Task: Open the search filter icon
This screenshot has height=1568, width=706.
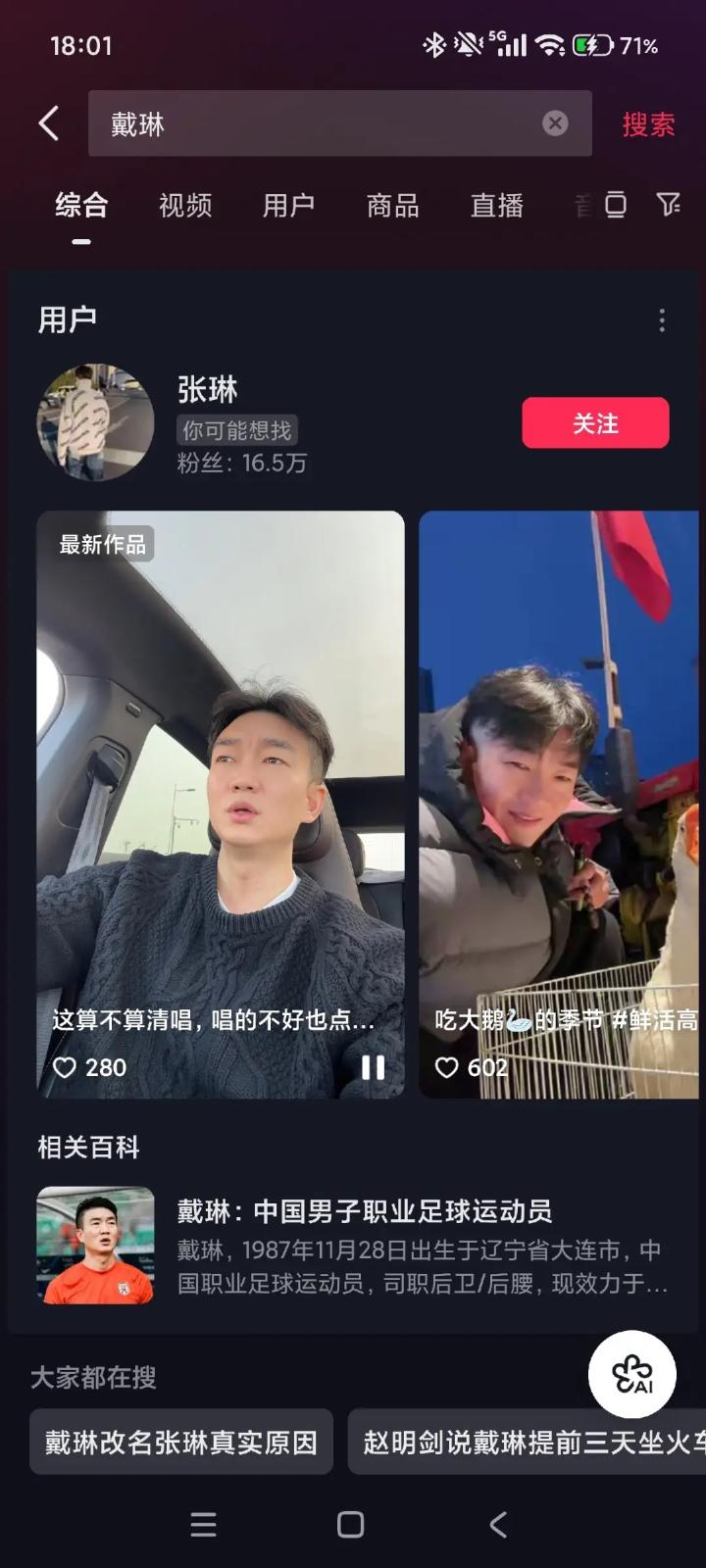Action: tap(669, 205)
